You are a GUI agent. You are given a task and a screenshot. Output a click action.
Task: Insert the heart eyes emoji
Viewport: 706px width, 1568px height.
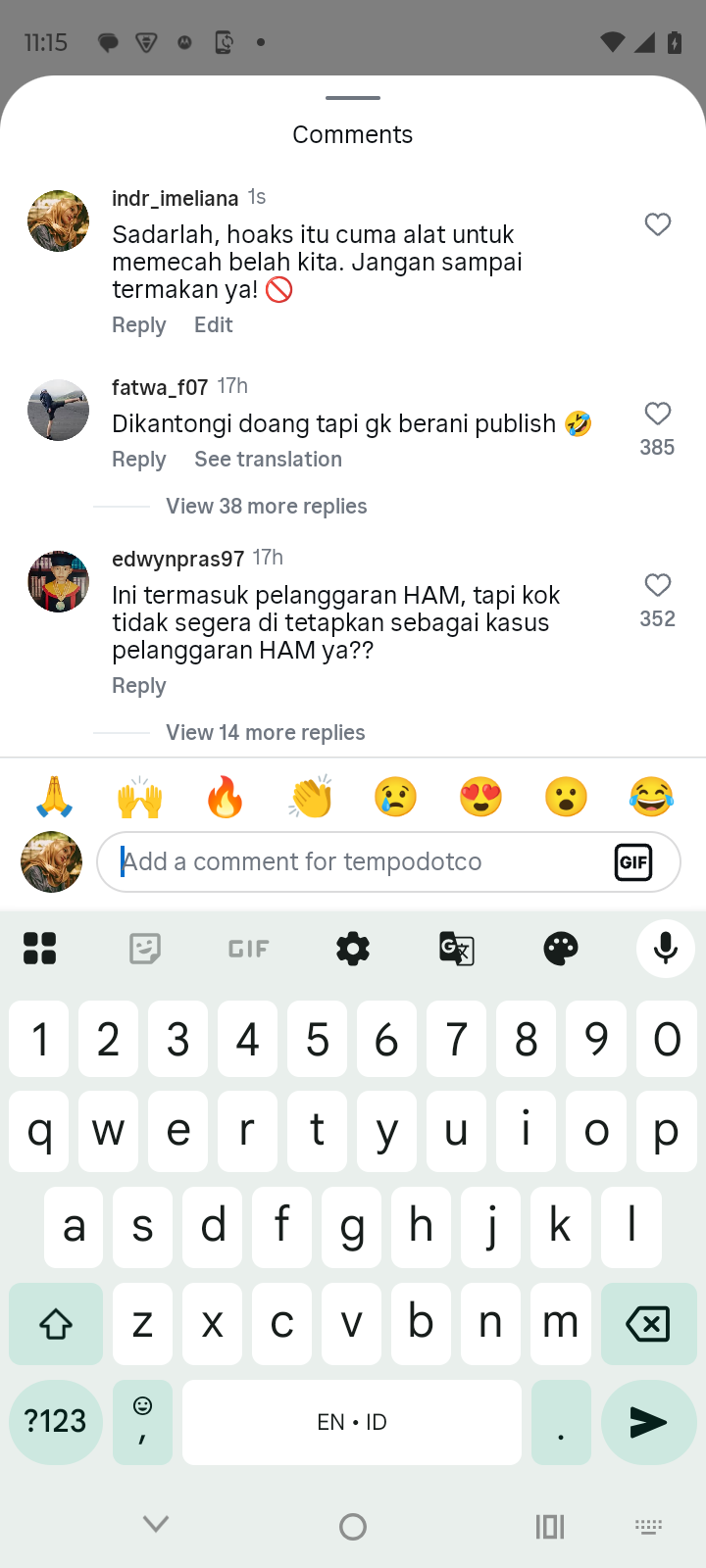click(x=480, y=797)
